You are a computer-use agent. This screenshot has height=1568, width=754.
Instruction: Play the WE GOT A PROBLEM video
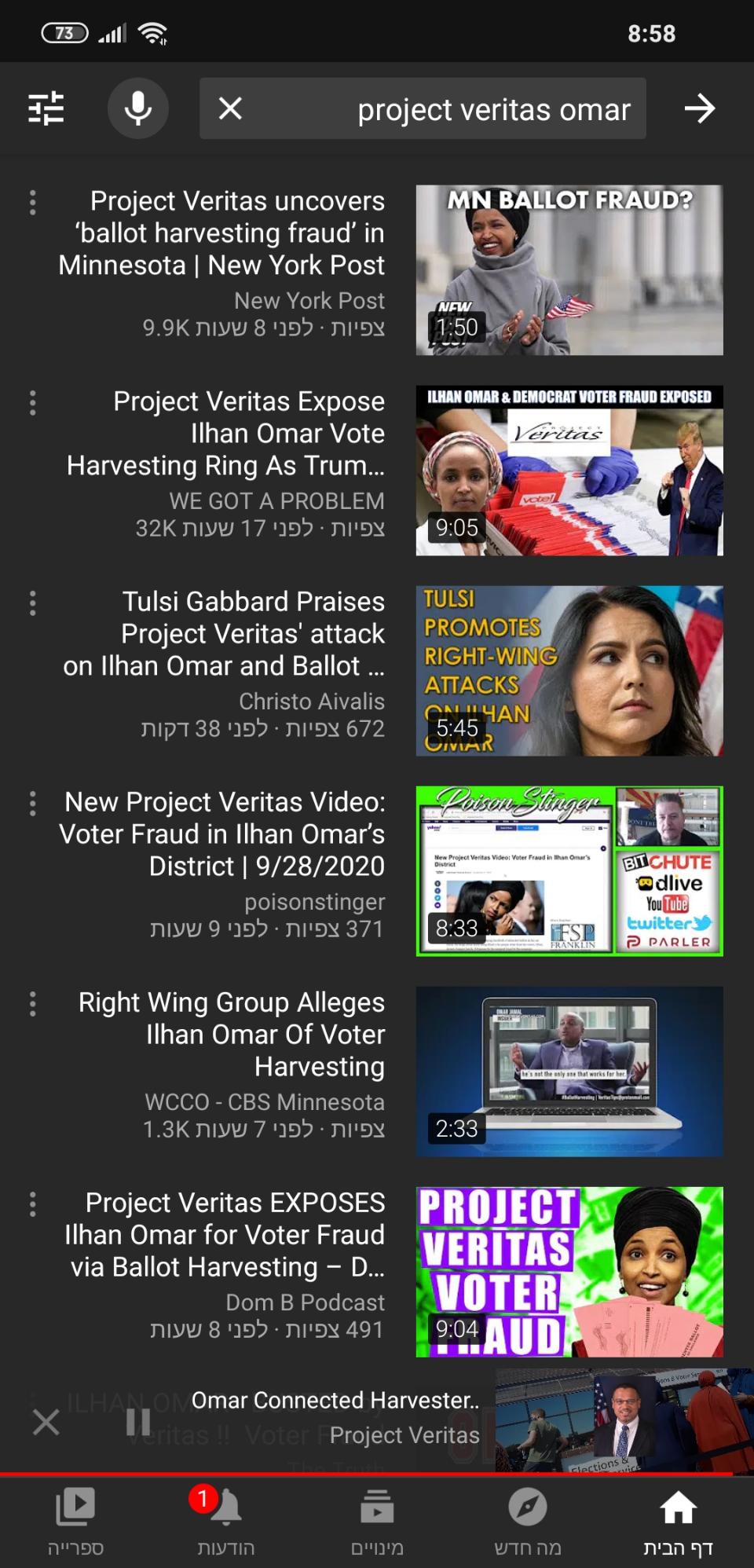point(569,471)
